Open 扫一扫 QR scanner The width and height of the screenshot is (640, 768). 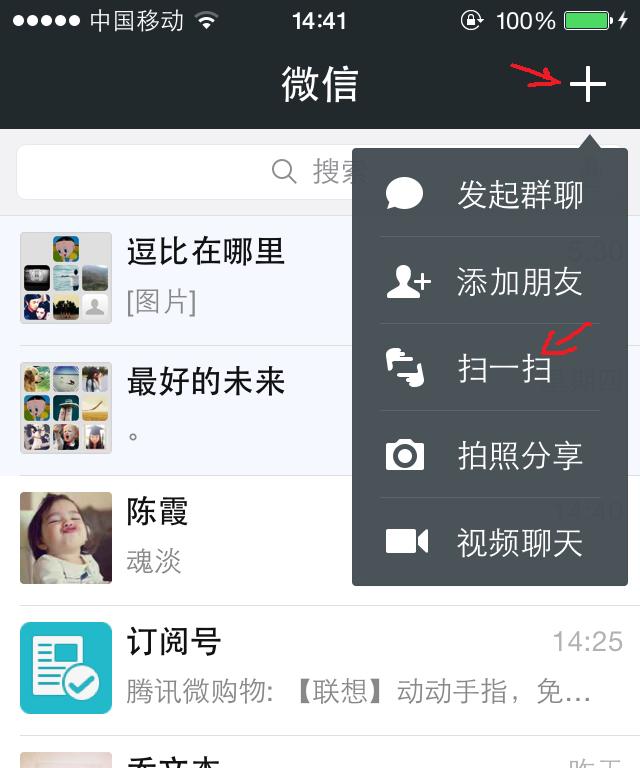click(x=490, y=368)
